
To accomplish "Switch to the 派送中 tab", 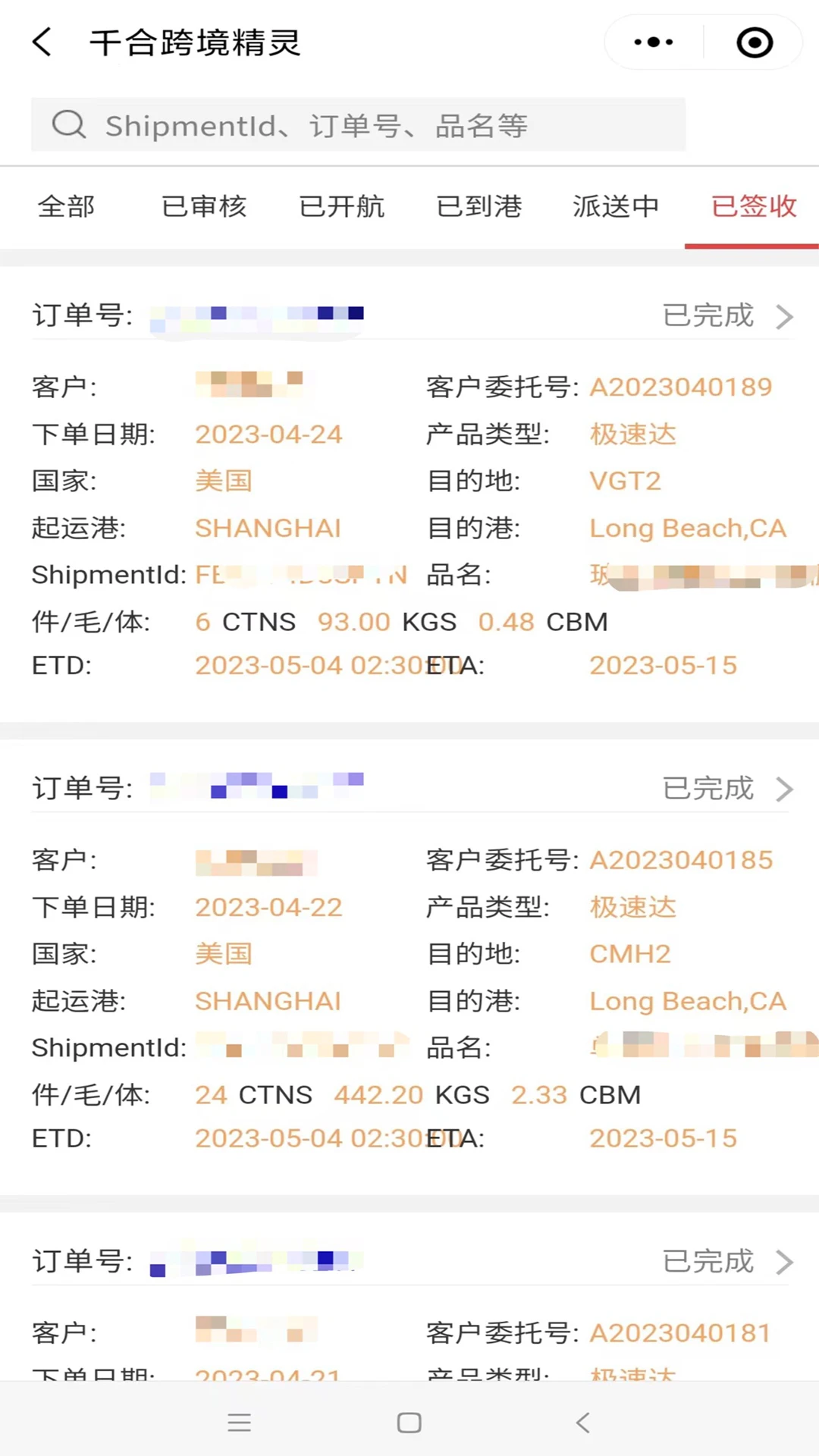I will pyautogui.click(x=615, y=206).
